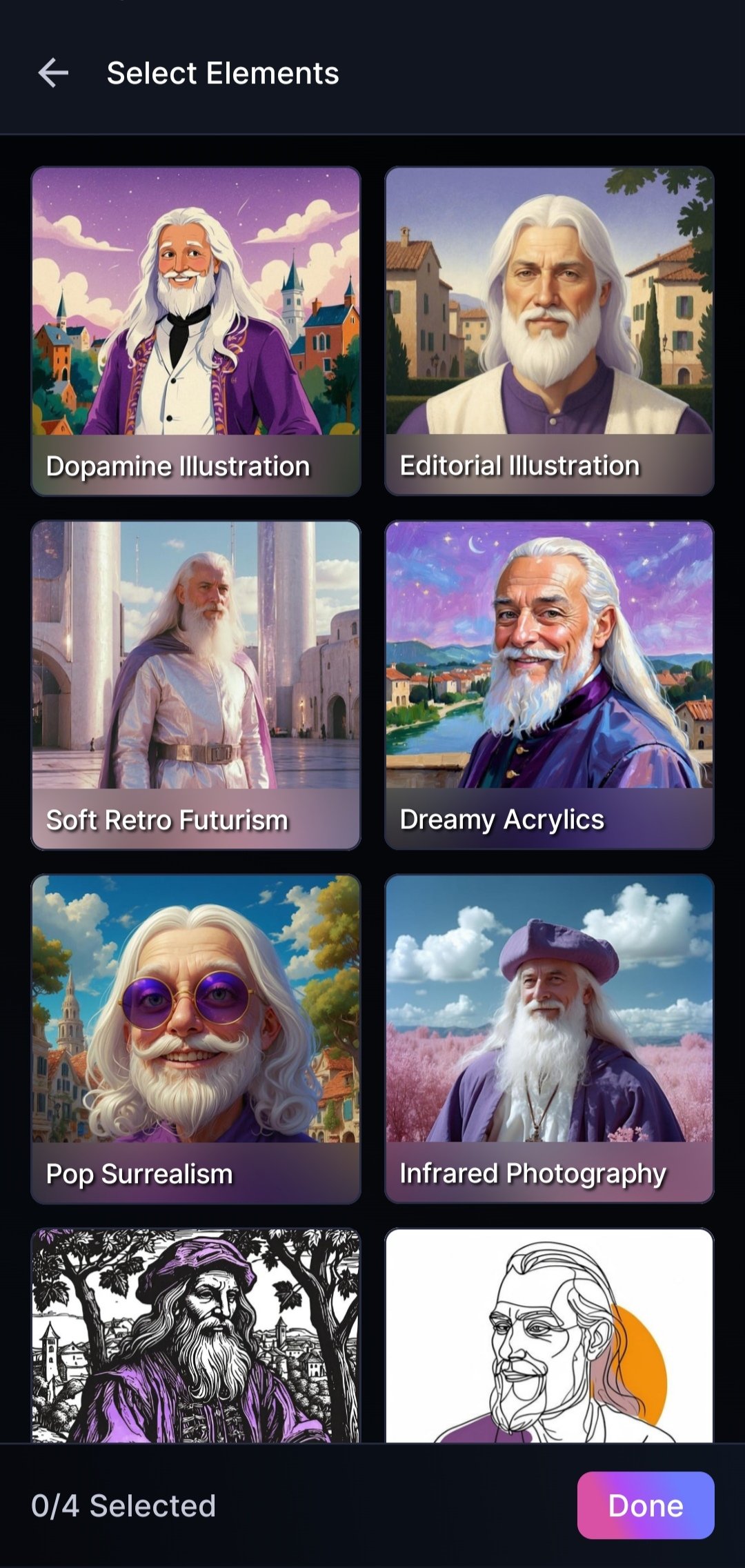745x1568 pixels.
Task: Choose the Editorial Illustration style
Action: pyautogui.click(x=549, y=331)
